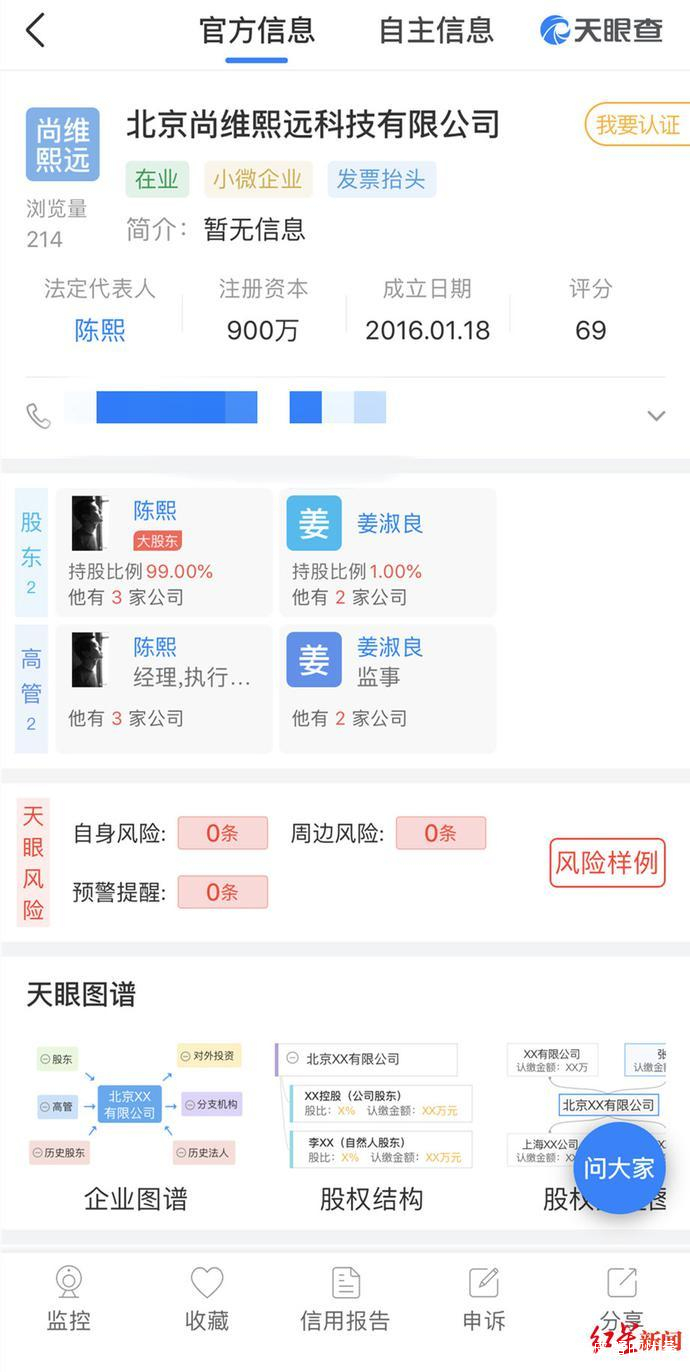Open shareholder 姜淑良 card with 1.00%

pyautogui.click(x=388, y=553)
